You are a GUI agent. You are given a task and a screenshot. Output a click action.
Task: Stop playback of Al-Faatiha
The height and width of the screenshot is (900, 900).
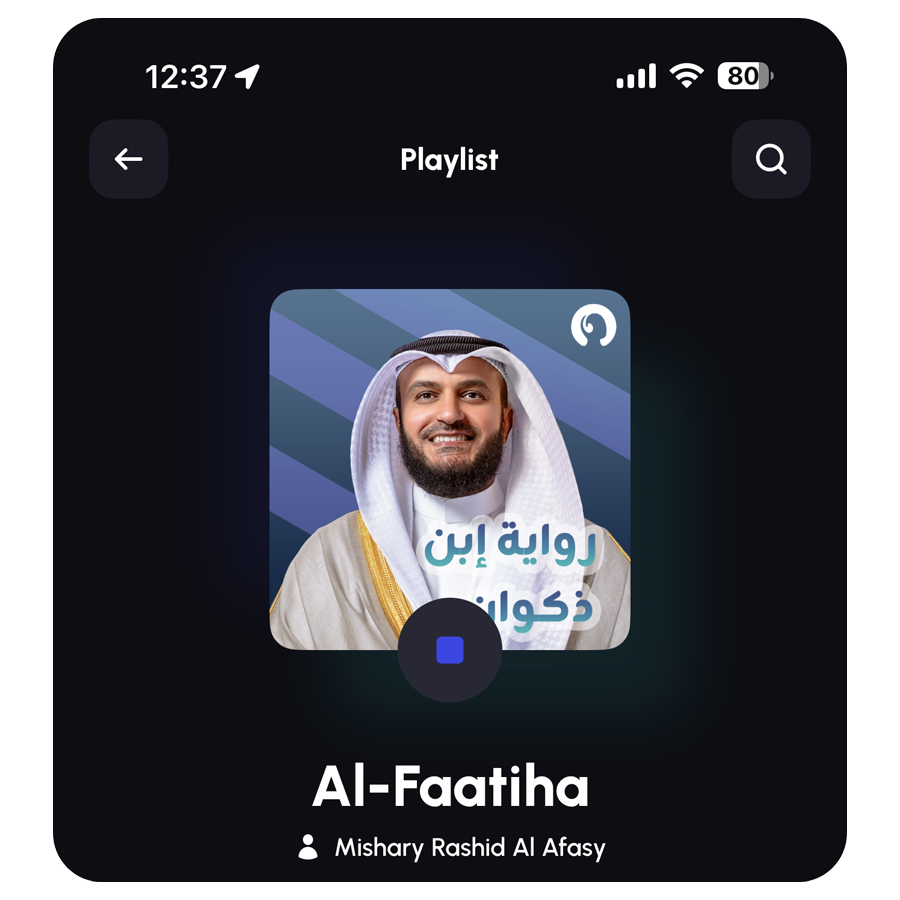coord(450,650)
